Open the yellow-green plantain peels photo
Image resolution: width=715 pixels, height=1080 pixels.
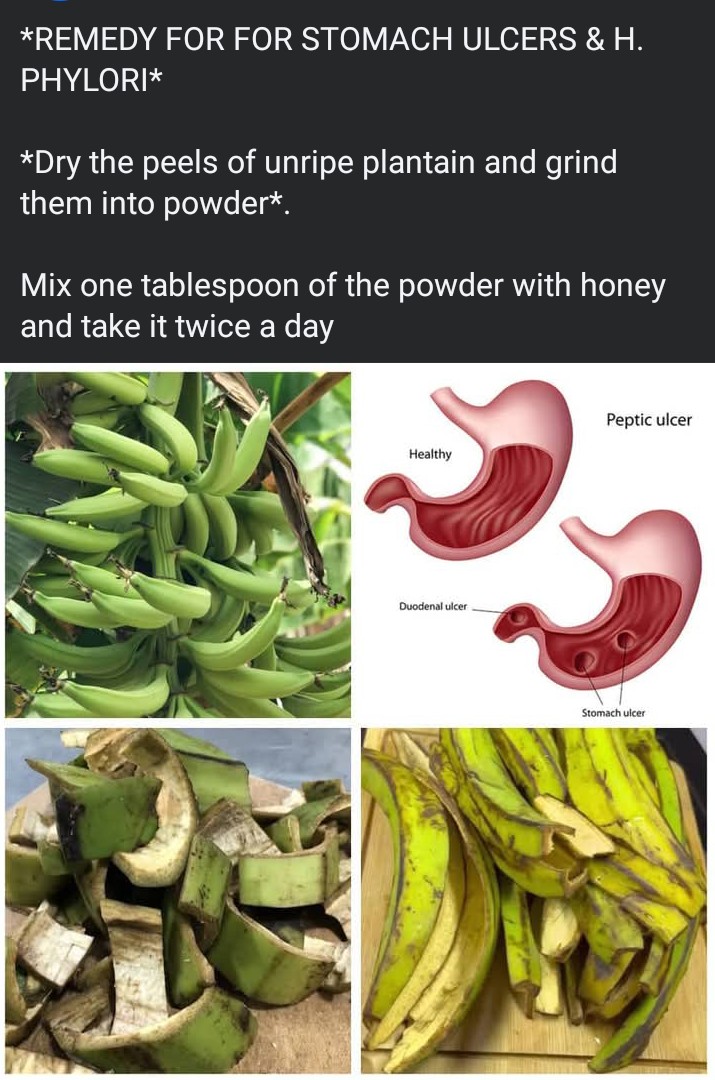[x=536, y=900]
